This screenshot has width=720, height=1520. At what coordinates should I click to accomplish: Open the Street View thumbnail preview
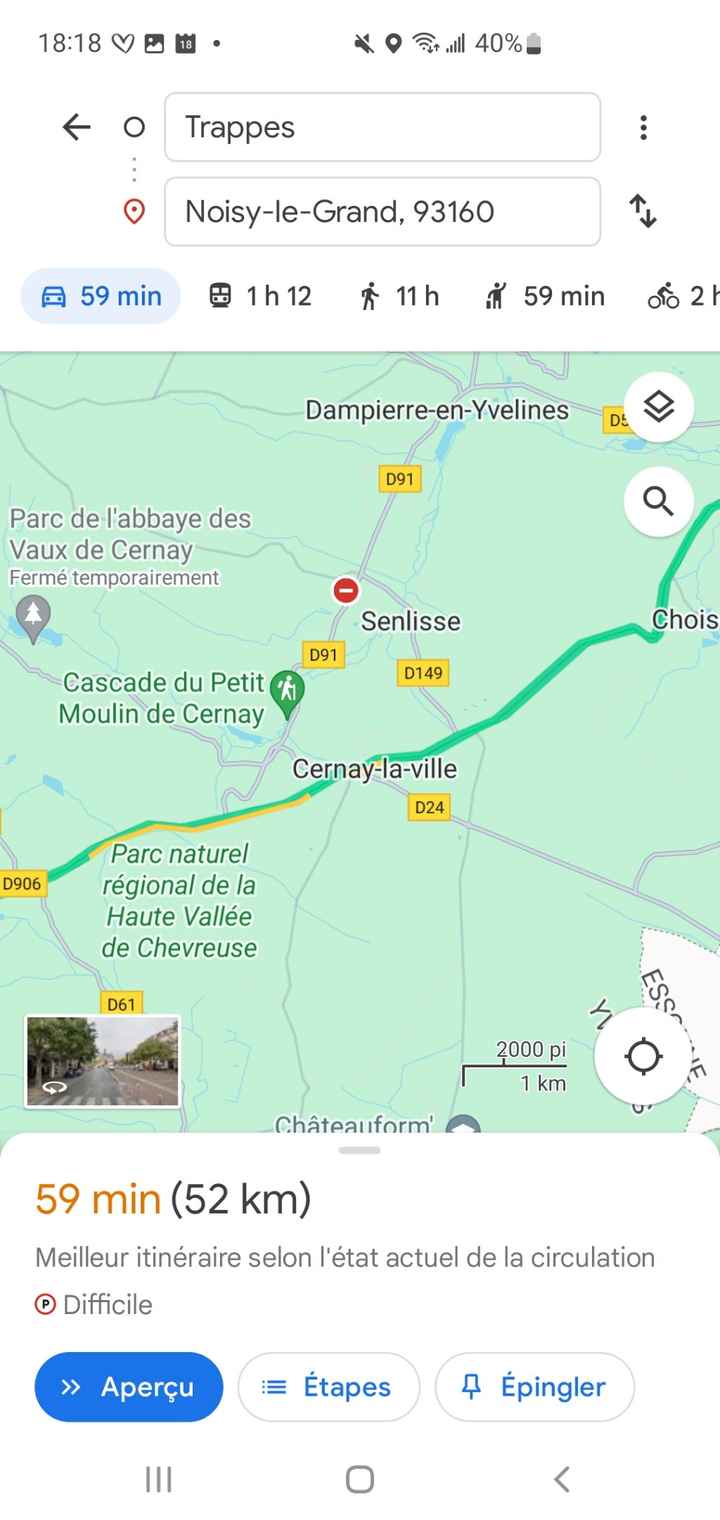(x=101, y=1061)
